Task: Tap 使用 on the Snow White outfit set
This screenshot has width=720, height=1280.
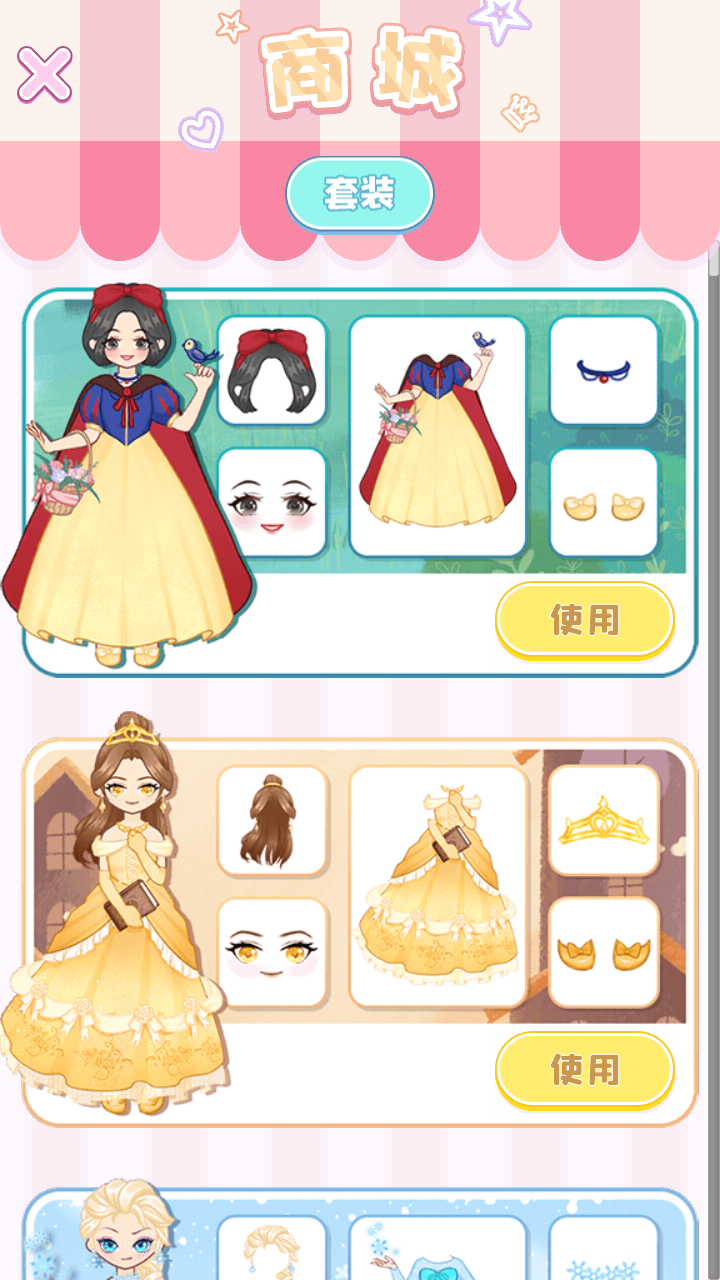Action: (585, 620)
